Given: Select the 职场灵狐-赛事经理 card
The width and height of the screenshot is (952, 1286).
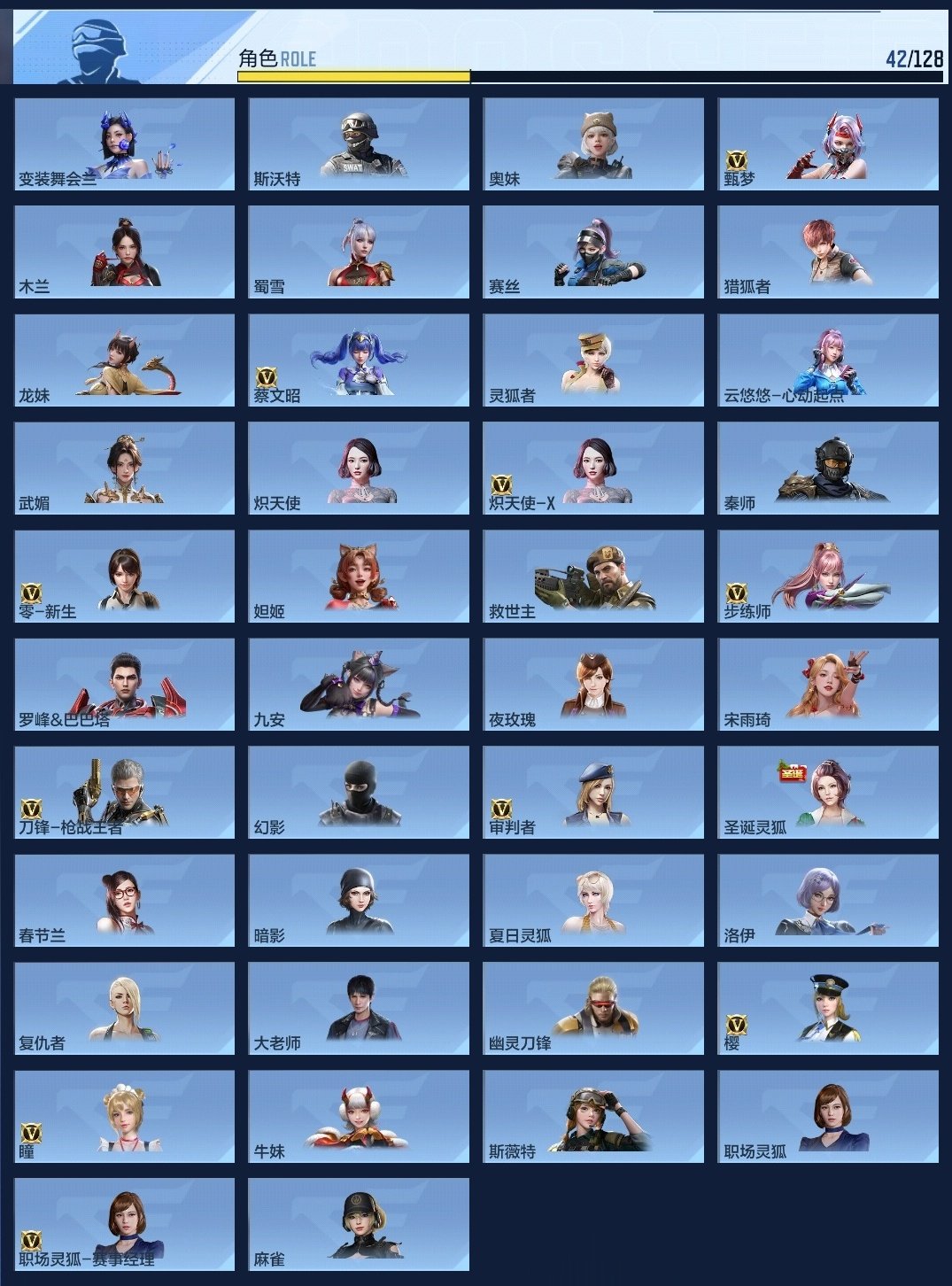Looking at the screenshot, I should (124, 1224).
